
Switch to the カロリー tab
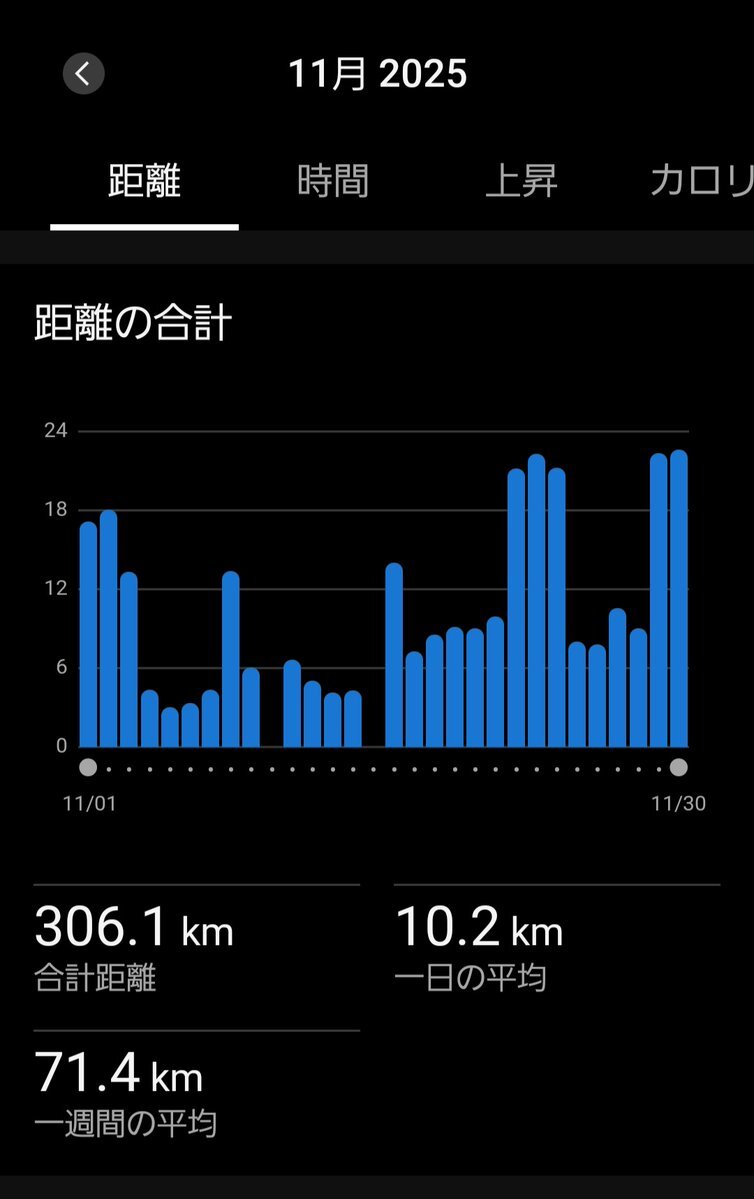[x=700, y=182]
